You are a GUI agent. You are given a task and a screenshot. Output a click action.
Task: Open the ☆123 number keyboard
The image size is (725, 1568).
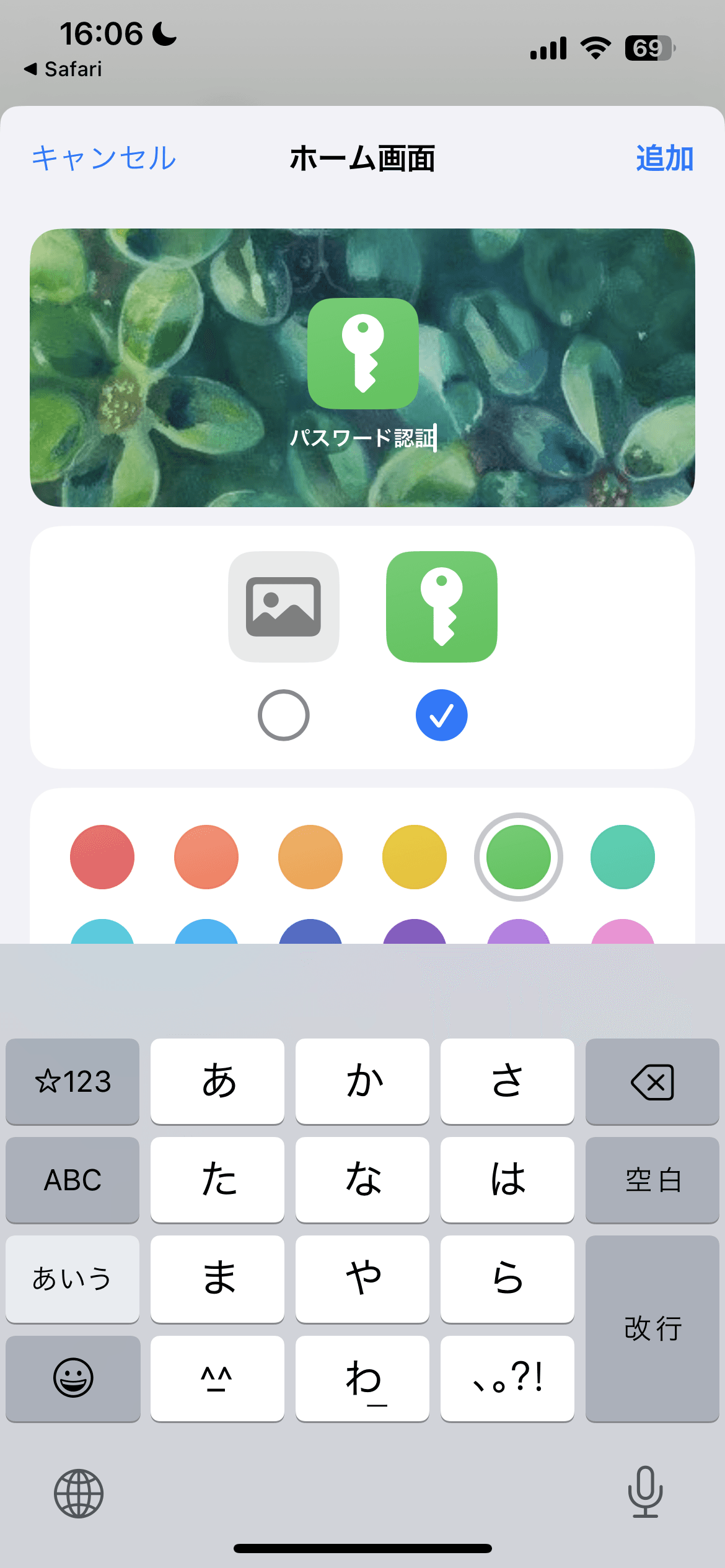point(72,1081)
